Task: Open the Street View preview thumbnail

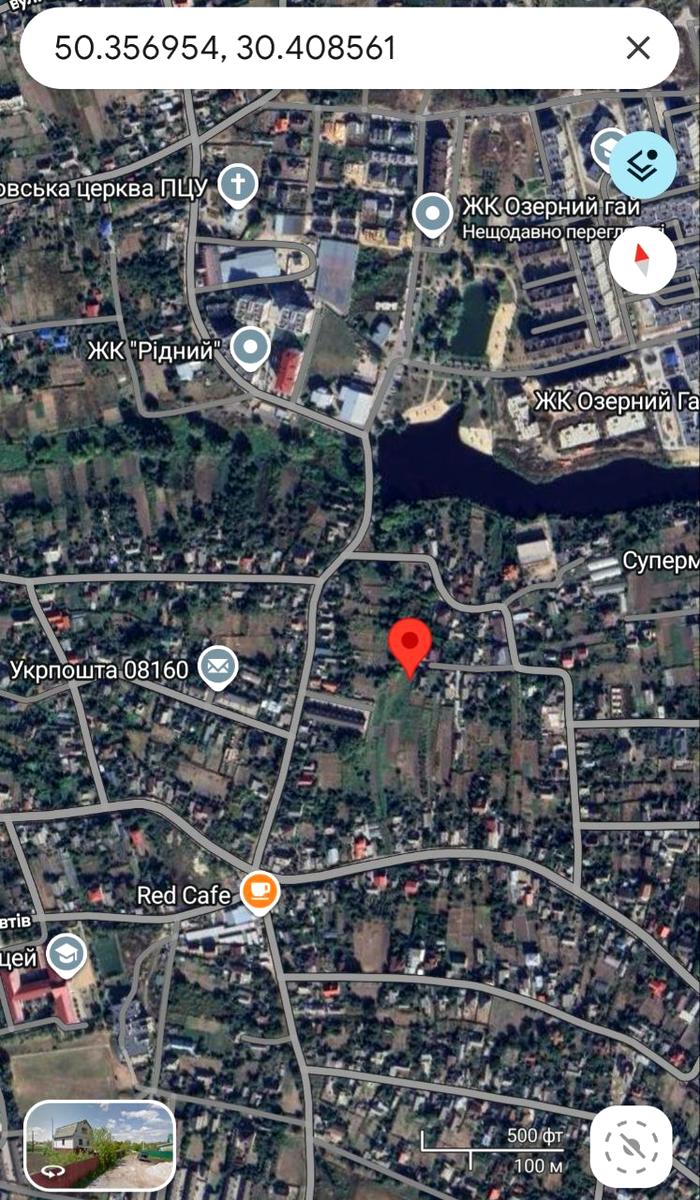Action: (x=100, y=1145)
